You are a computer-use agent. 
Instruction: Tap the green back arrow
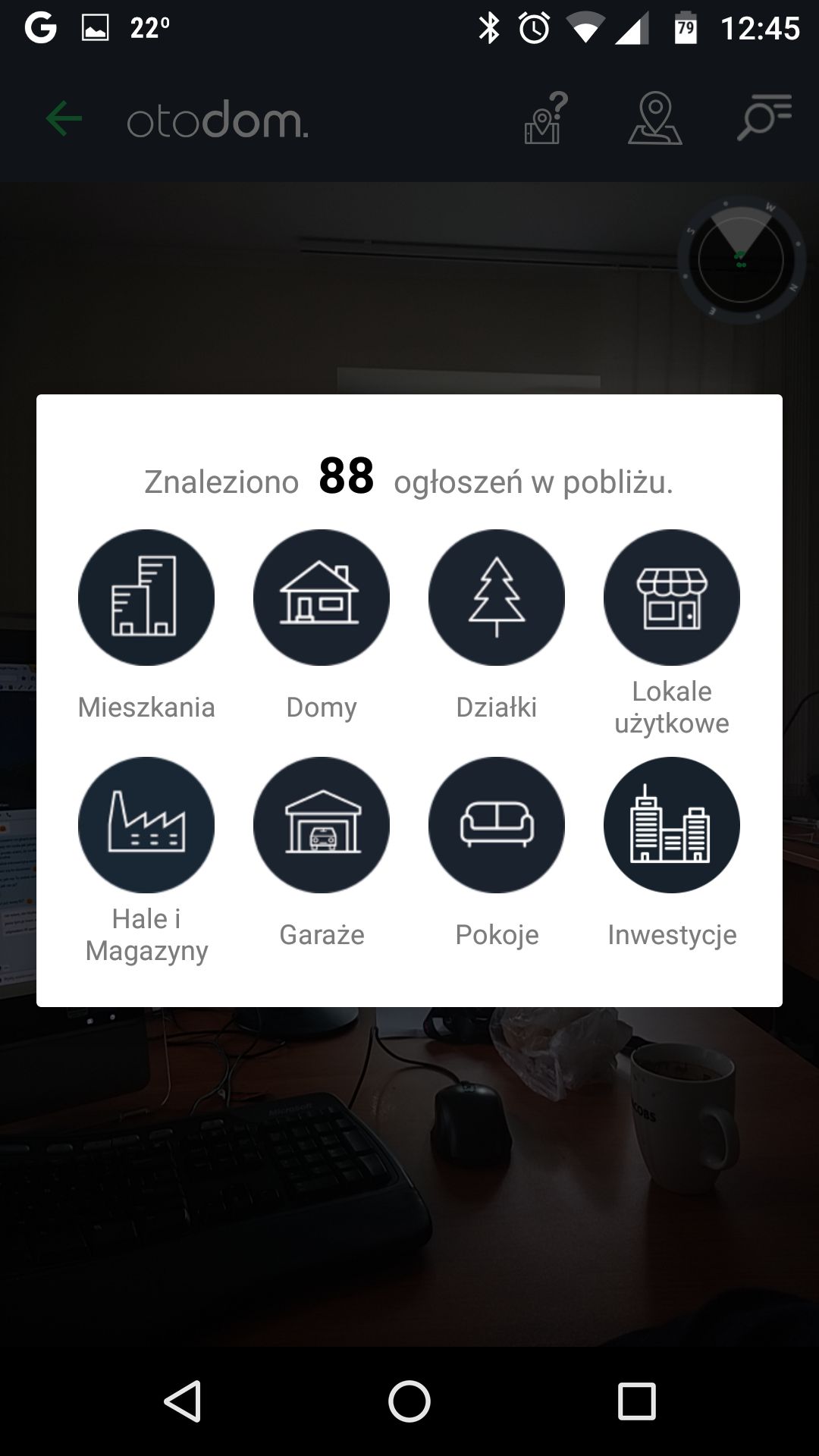tap(64, 119)
